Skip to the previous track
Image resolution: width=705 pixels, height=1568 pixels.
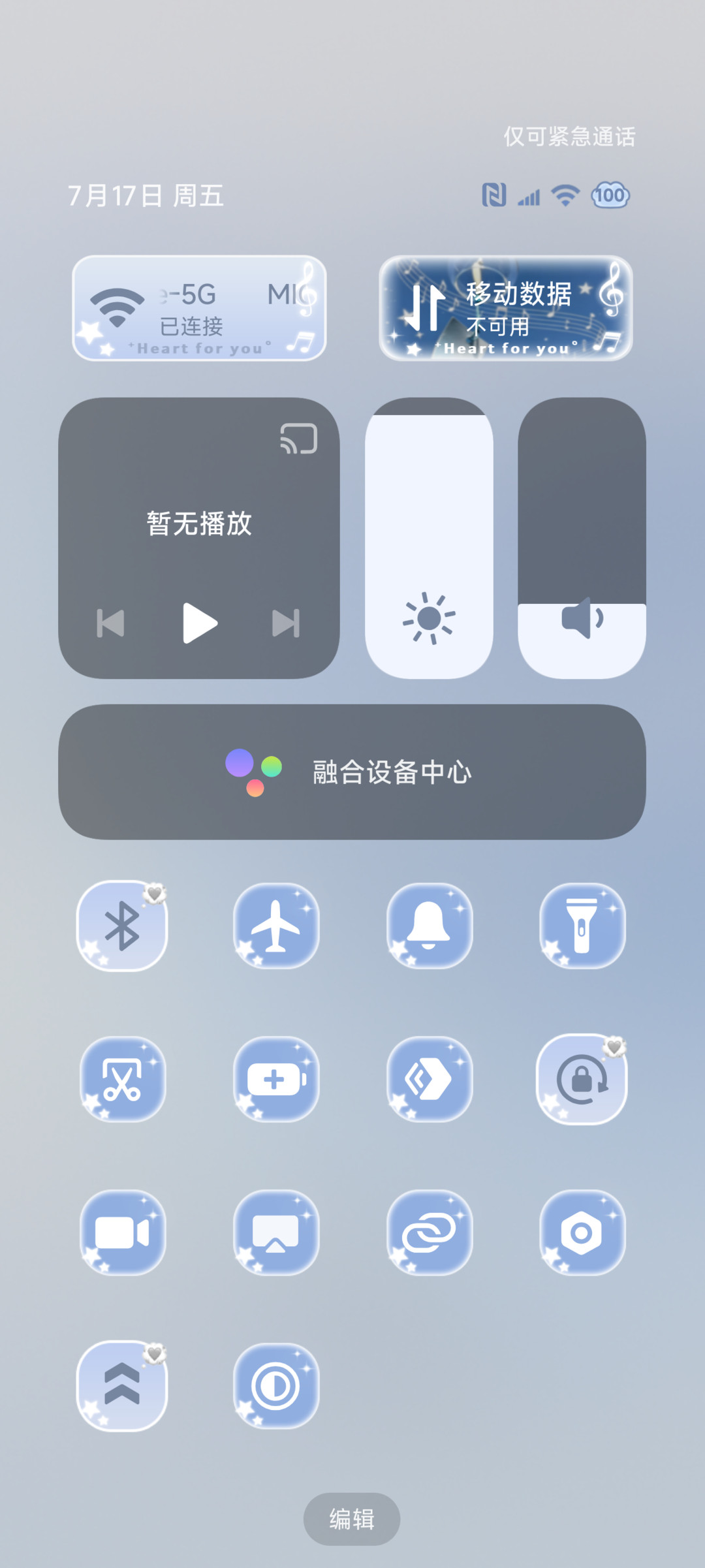tap(110, 623)
